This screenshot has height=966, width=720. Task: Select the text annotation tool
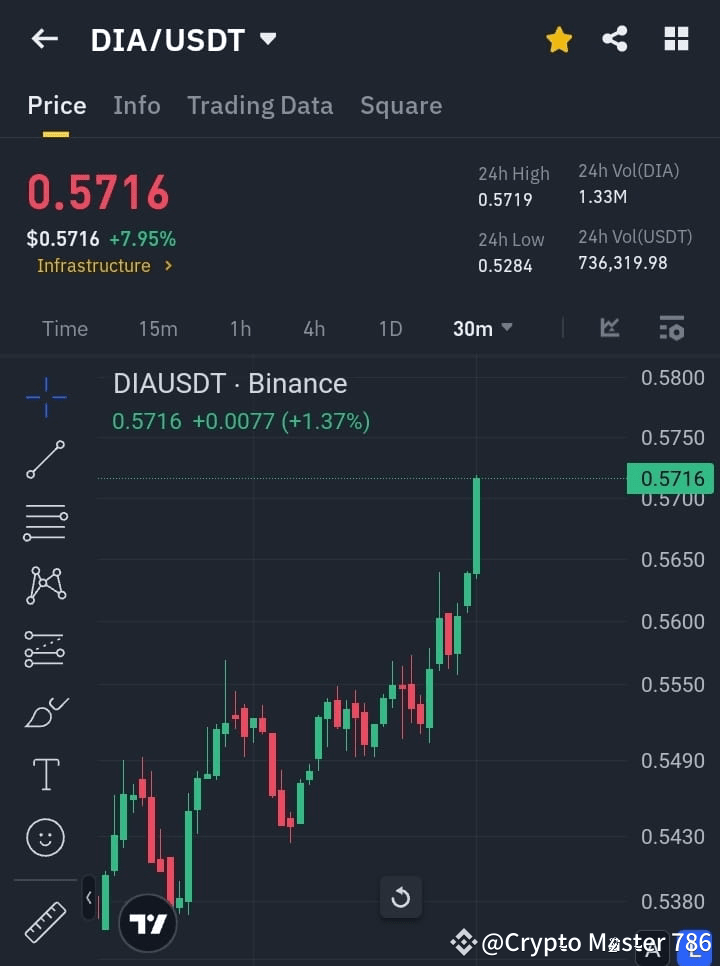point(45,774)
